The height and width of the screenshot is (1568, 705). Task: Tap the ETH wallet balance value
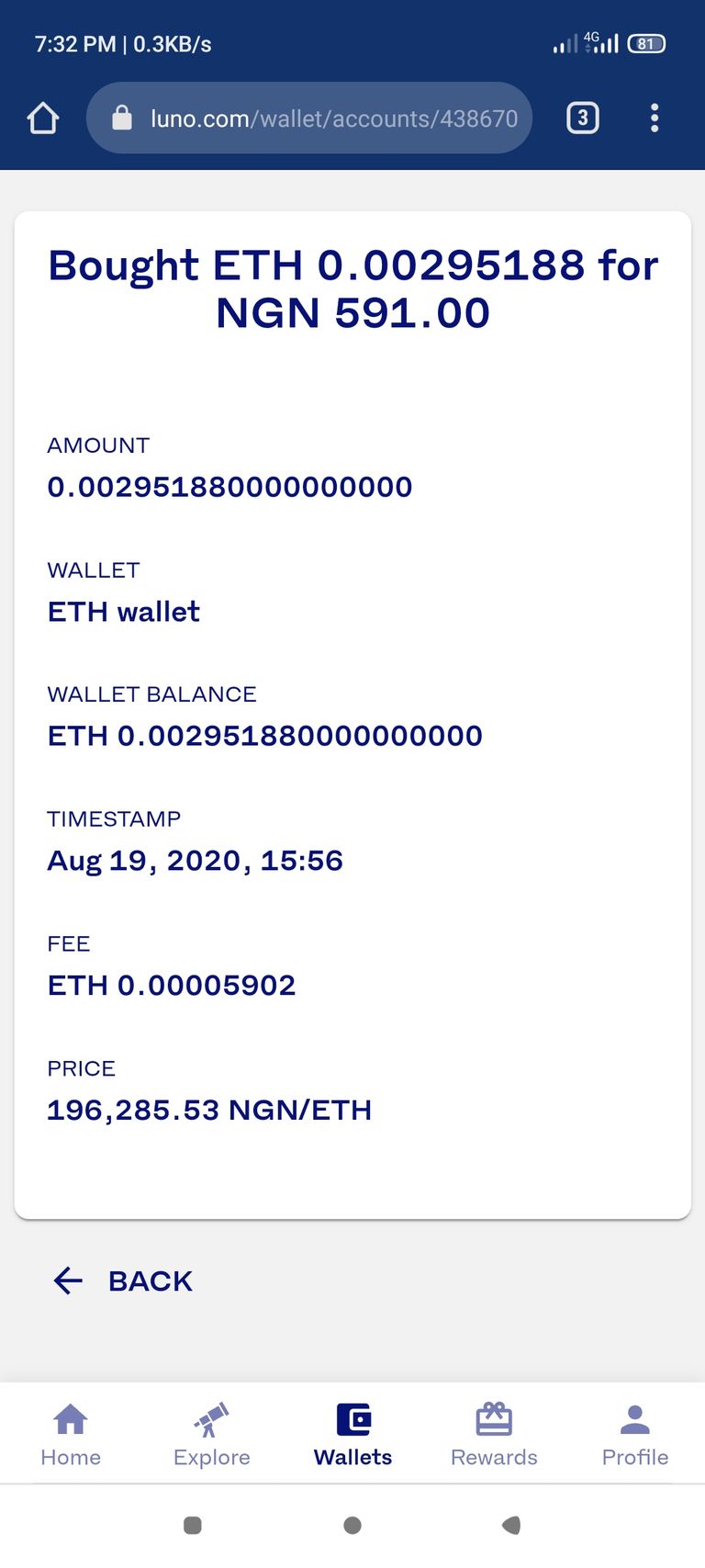click(x=264, y=735)
